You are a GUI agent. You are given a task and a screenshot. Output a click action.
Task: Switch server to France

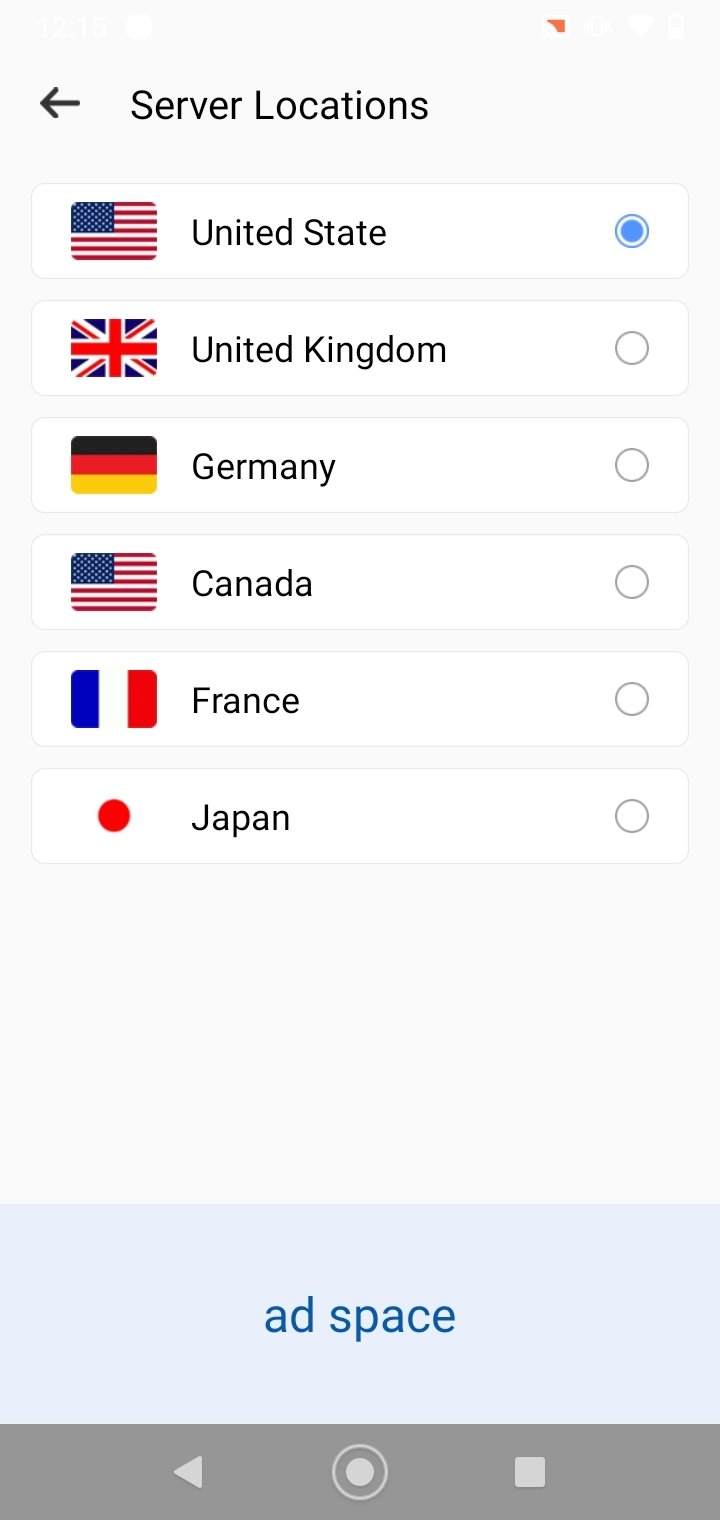pos(360,699)
